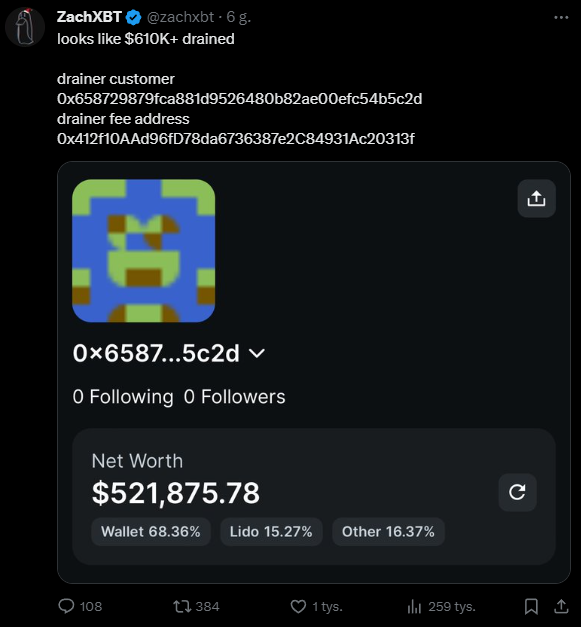The image size is (581, 627).
Task: Reply to the tweet with 108 comments
Action: pos(80,606)
